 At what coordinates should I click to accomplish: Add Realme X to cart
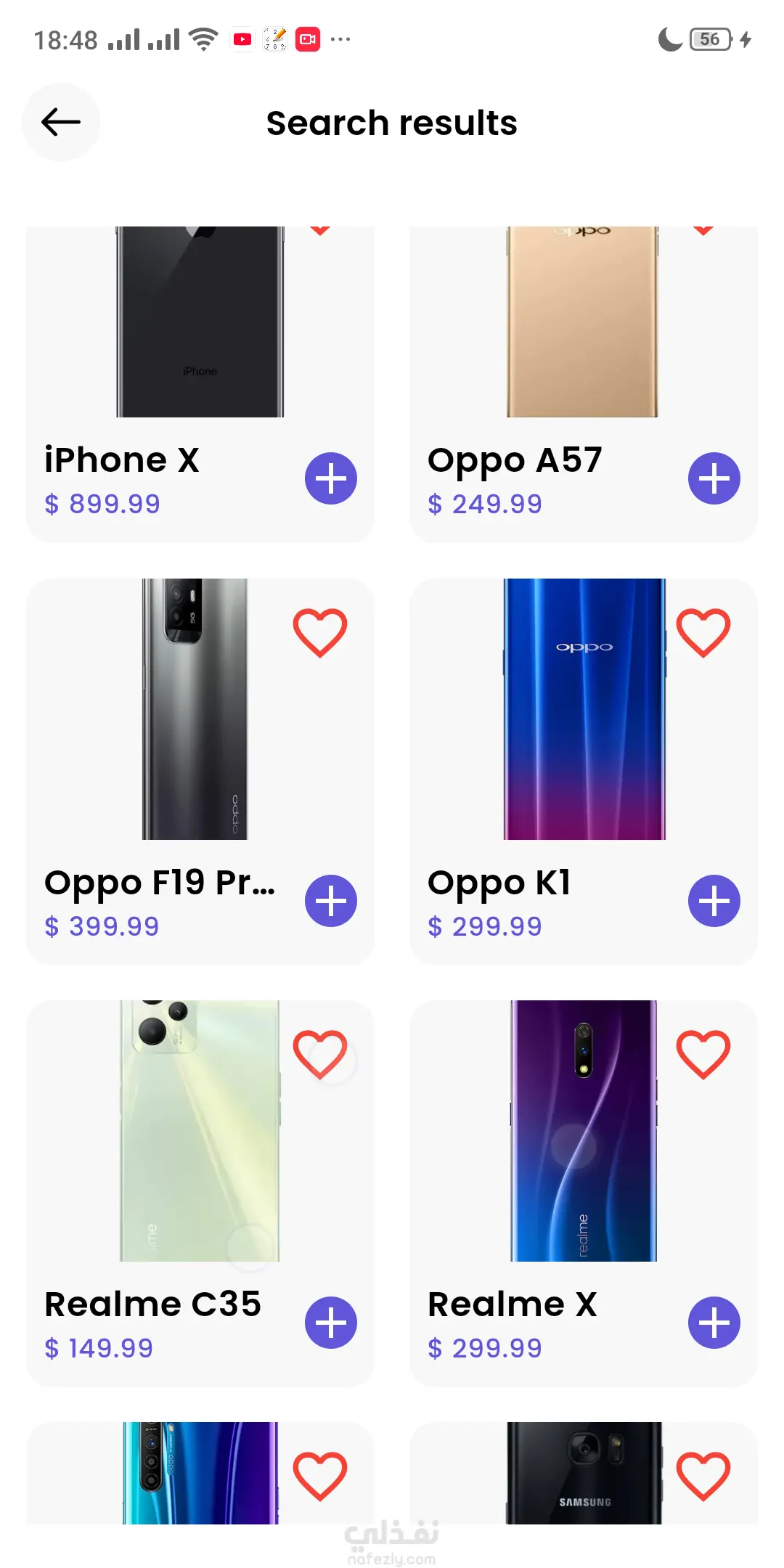tap(714, 1323)
